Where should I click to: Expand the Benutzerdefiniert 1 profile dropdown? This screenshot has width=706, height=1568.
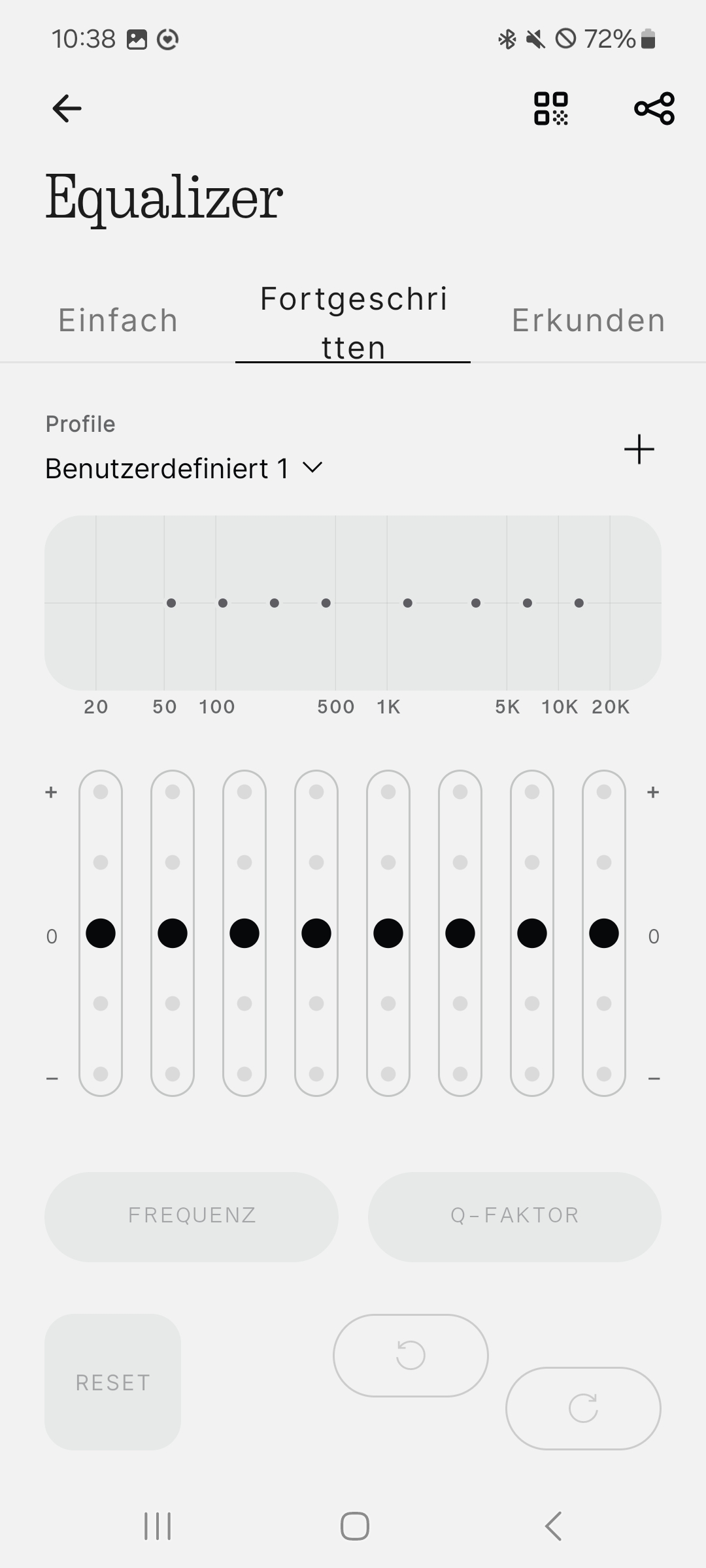click(x=184, y=468)
